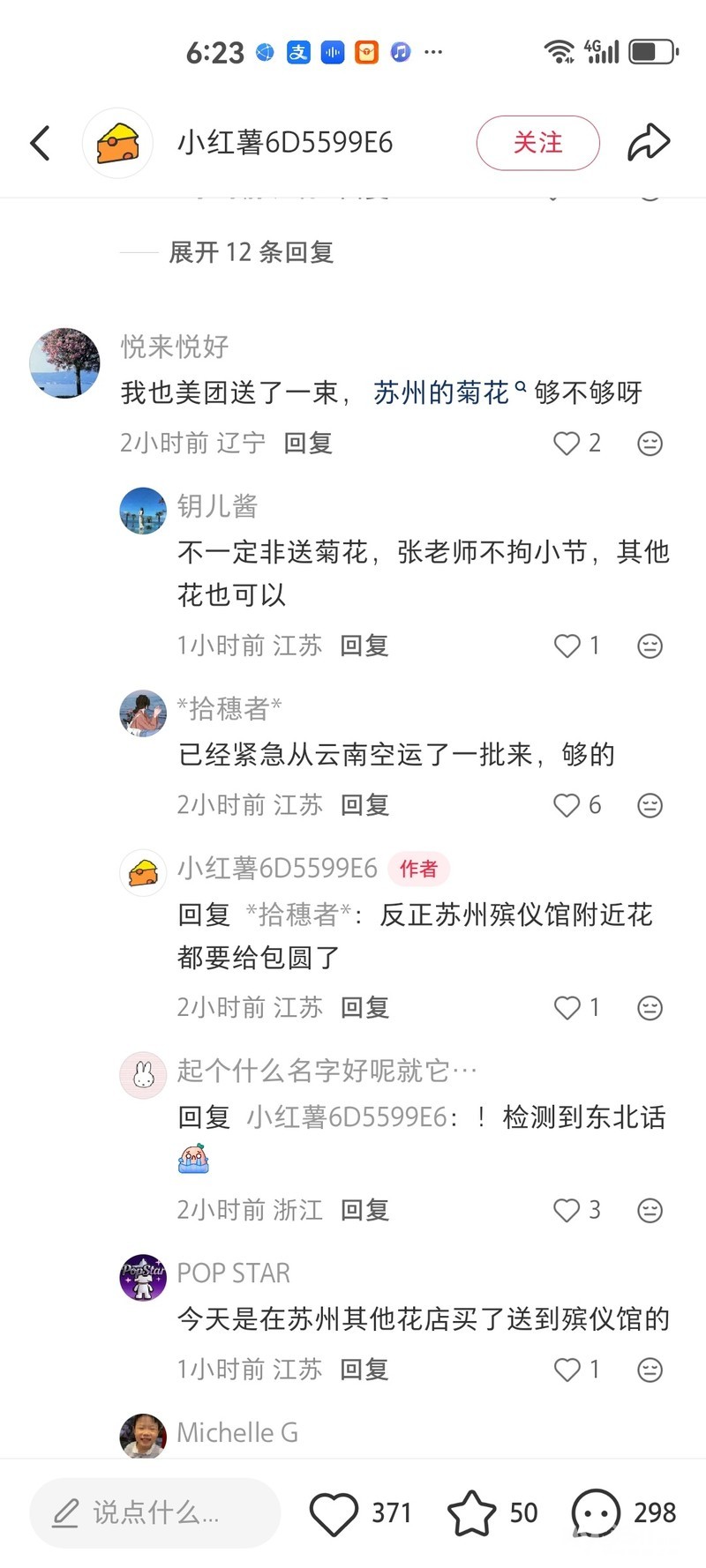Like the author's reply about 殡仪馆附近花

567,1007
